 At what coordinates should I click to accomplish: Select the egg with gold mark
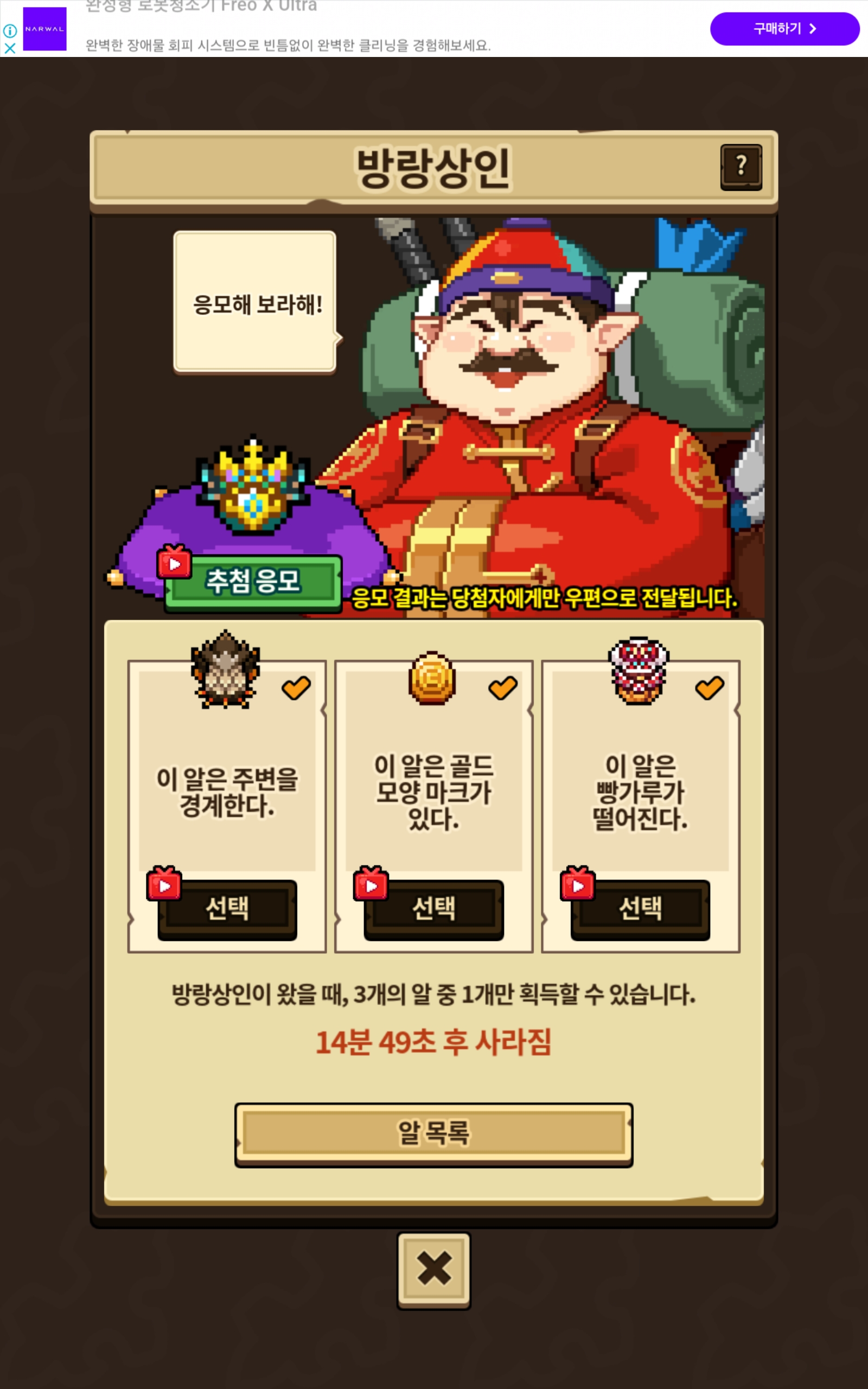coord(434,909)
